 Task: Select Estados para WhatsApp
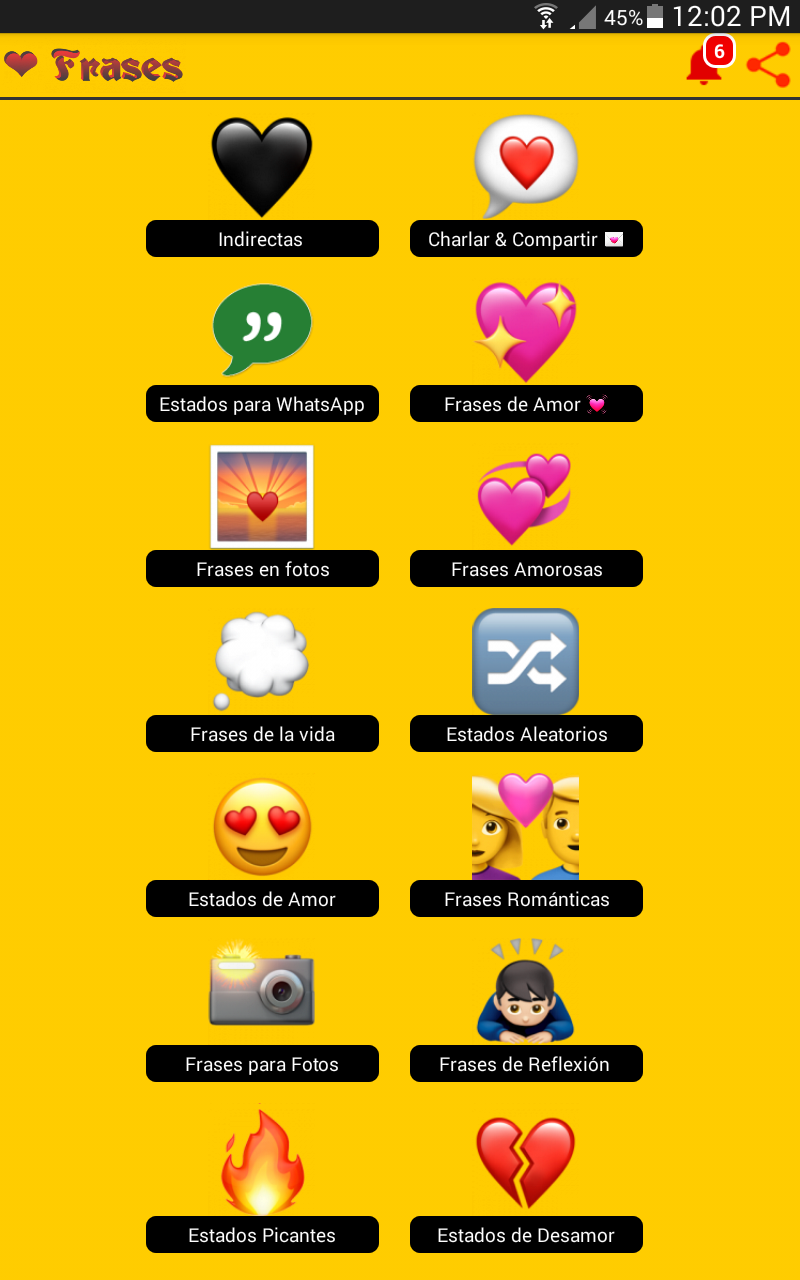(262, 404)
